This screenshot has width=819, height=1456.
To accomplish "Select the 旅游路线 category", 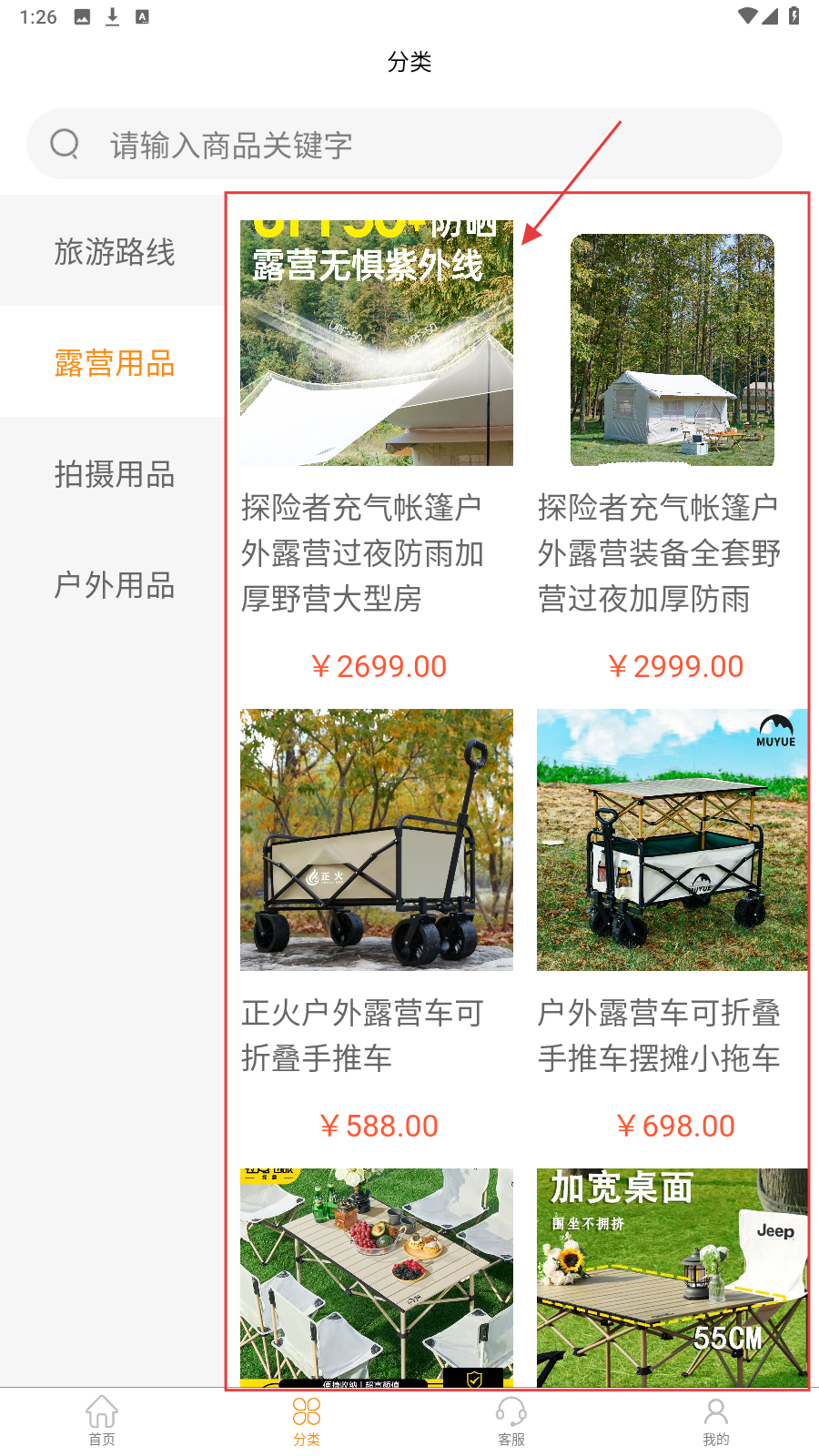I will click(x=114, y=252).
